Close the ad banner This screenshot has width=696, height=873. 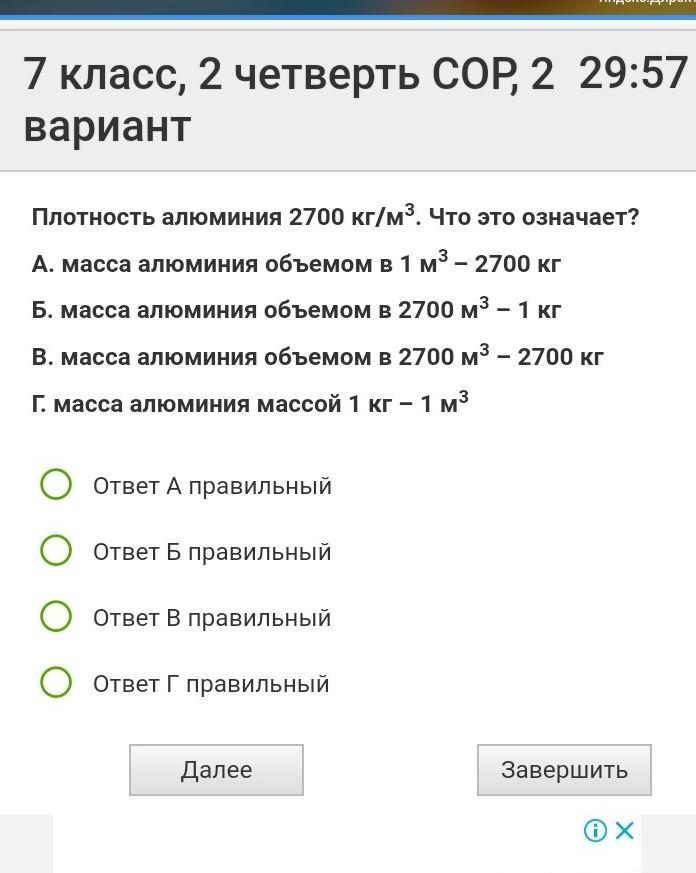625,830
